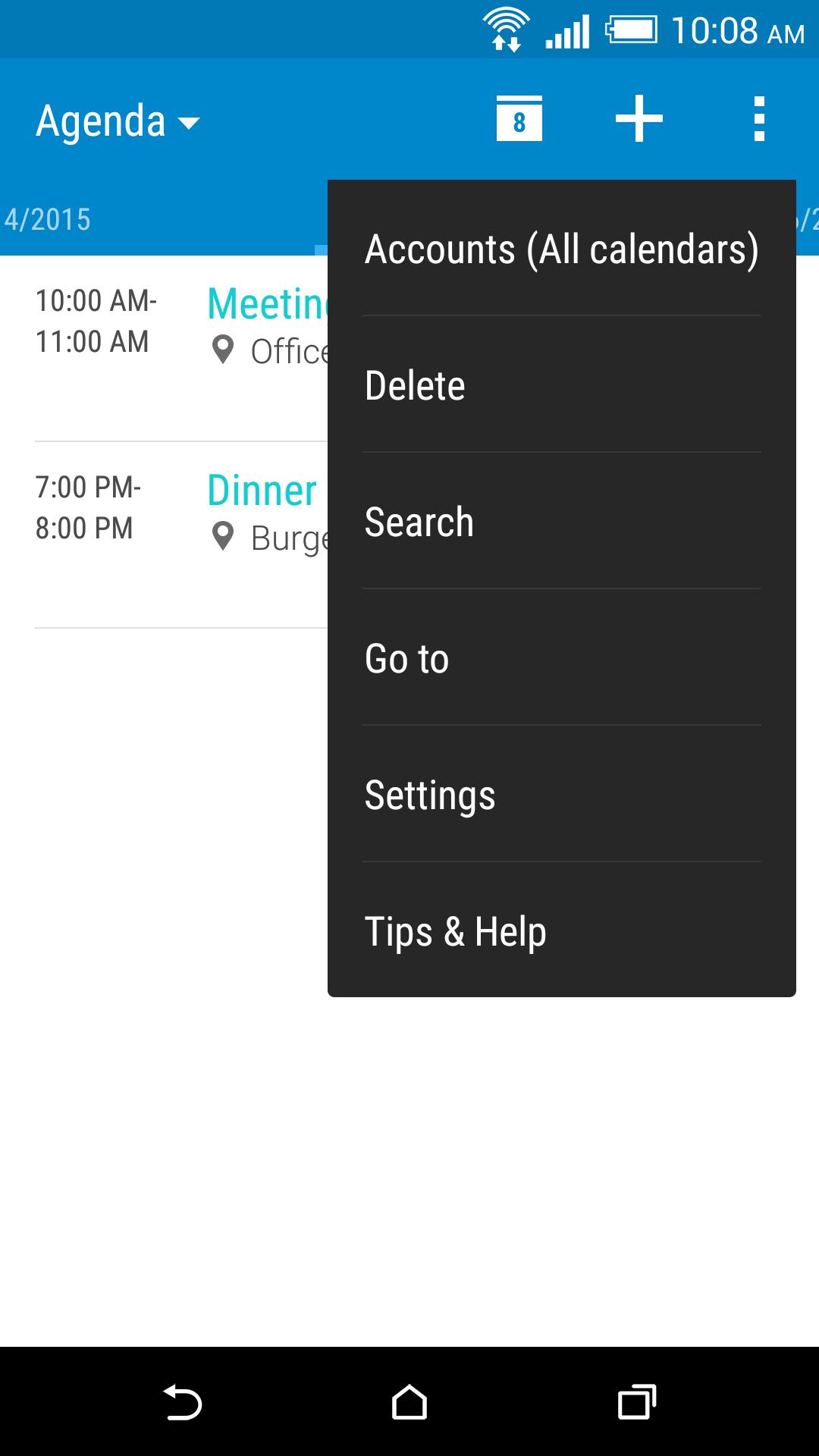The height and width of the screenshot is (1456, 819).
Task: Open the 7:00 PM Dinner event
Action: click(x=182, y=535)
